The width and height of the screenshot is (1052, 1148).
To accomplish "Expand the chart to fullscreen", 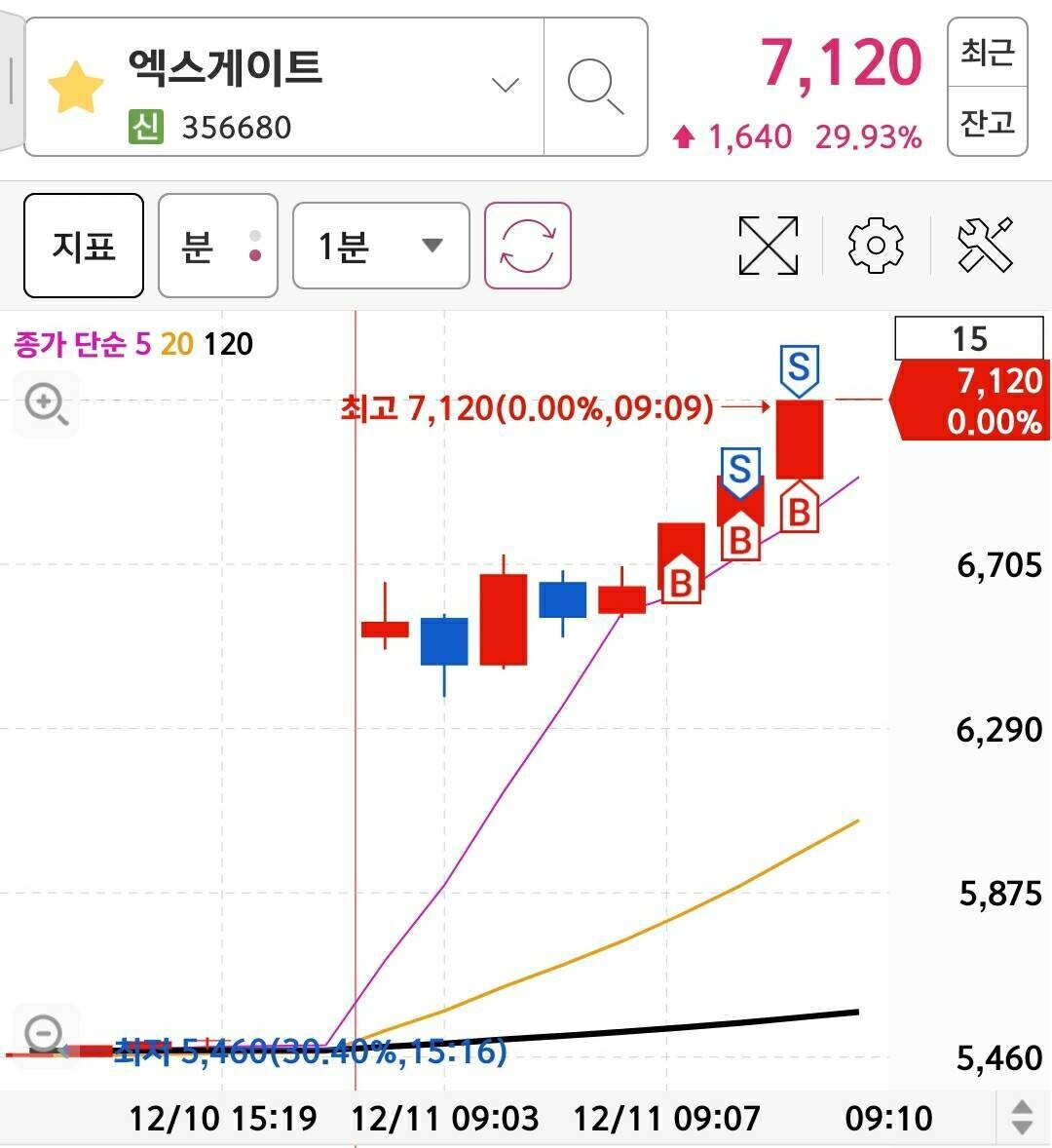I will [x=769, y=247].
